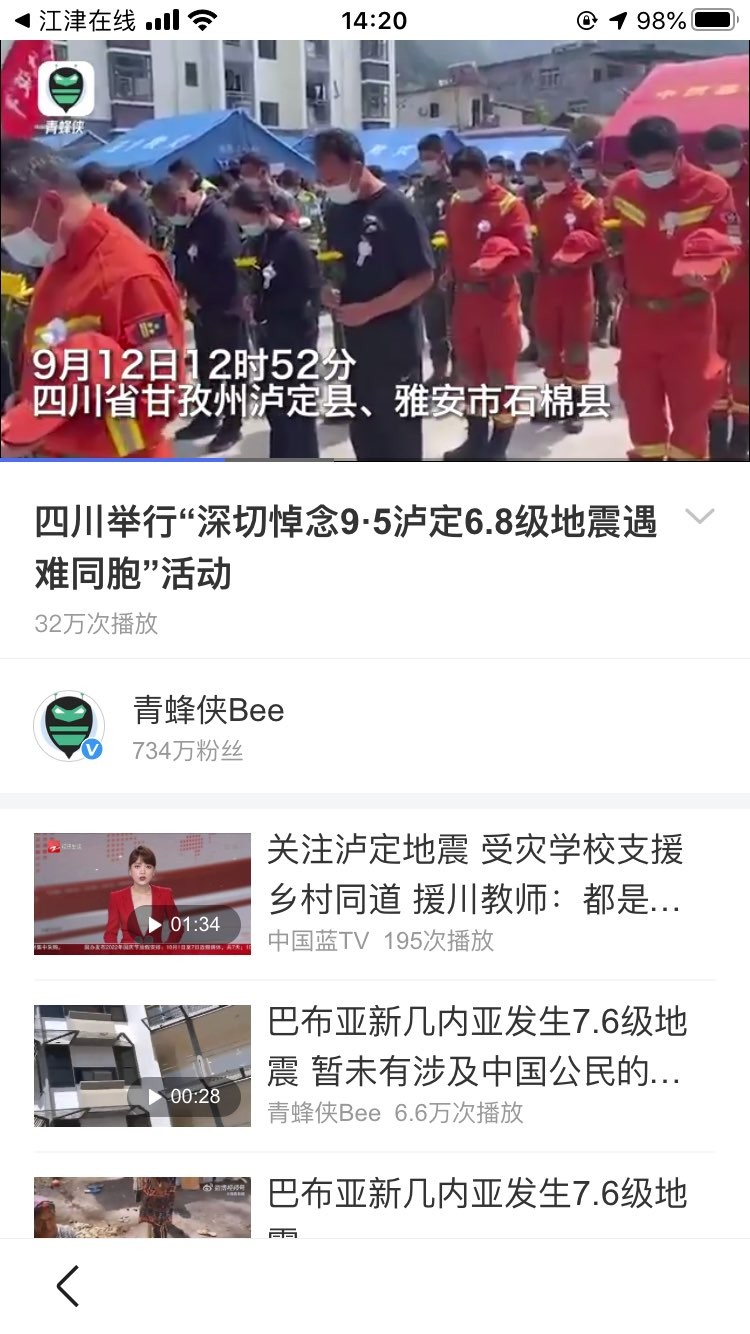Tap the video player showing the Luding memorial
This screenshot has height=1334, width=750.
pos(375,250)
